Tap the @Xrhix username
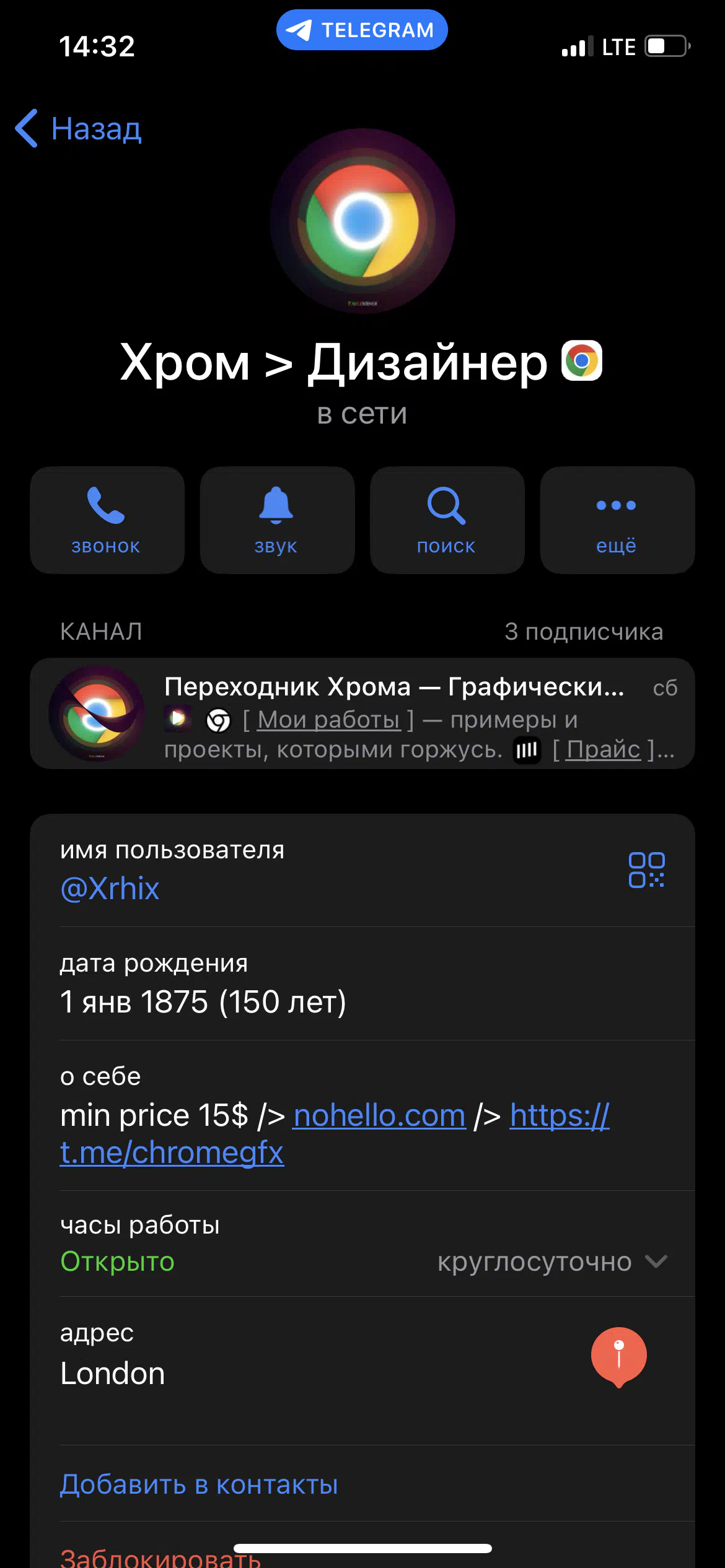The height and width of the screenshot is (1568, 725). (110, 888)
